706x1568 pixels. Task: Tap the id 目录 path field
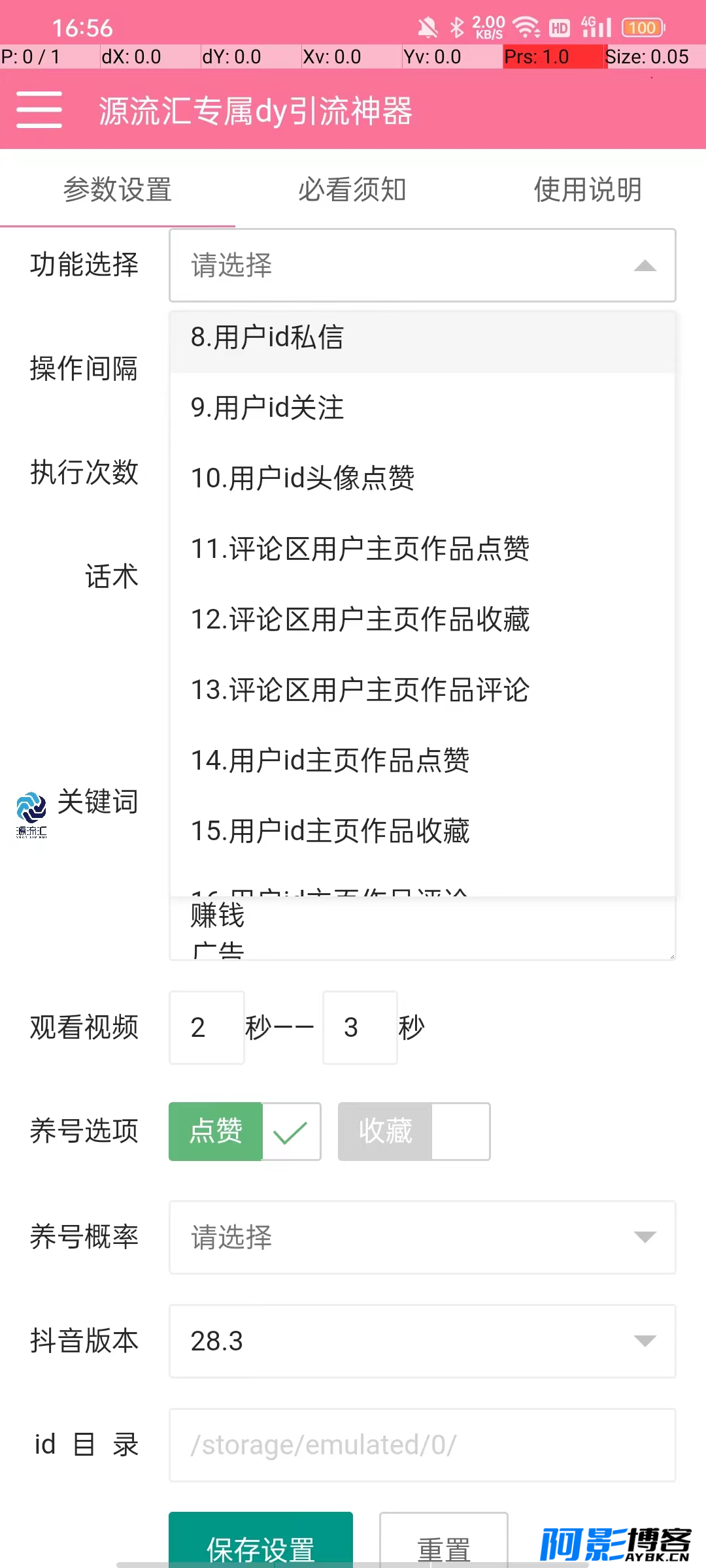422,1445
